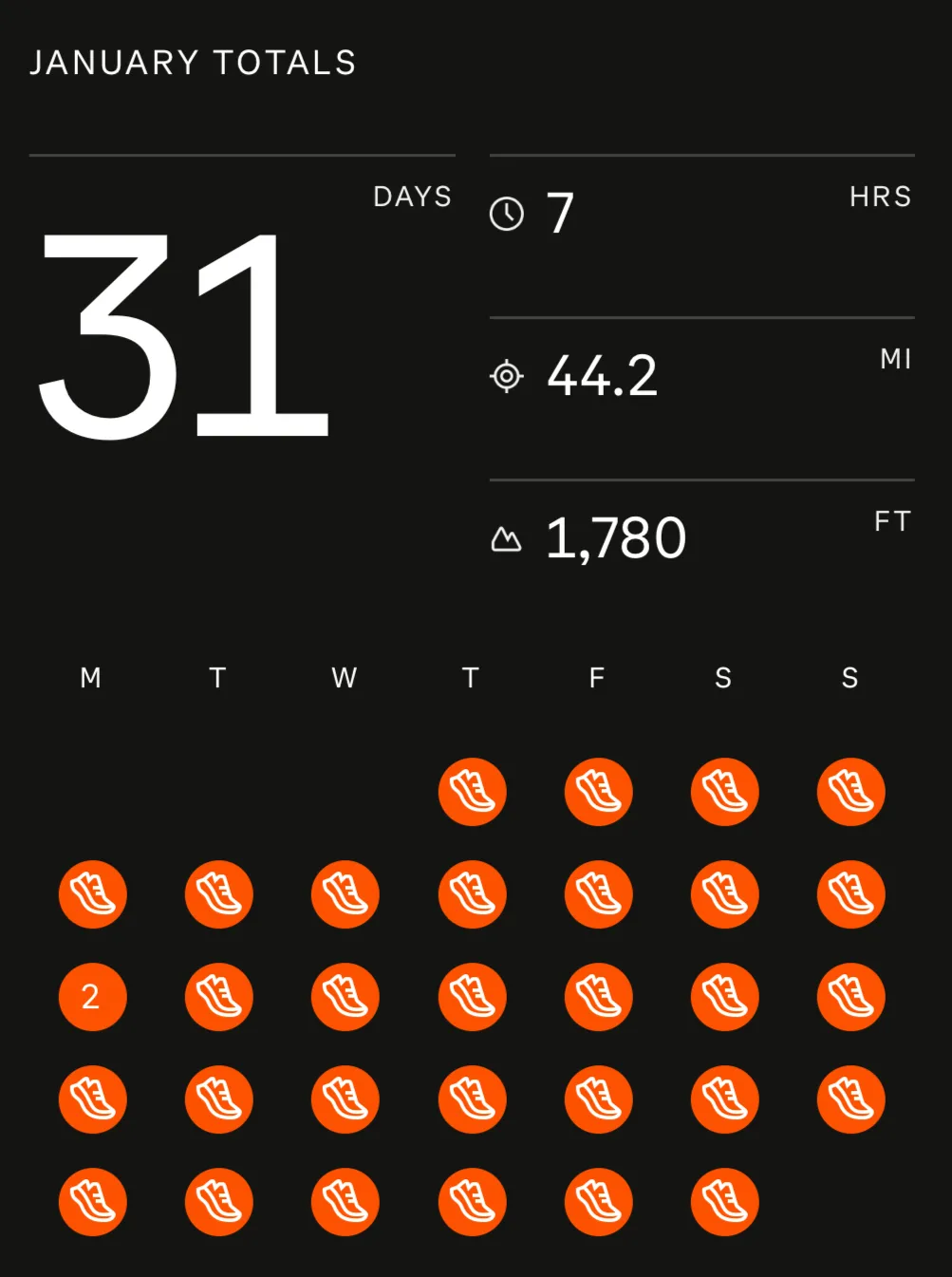Click the shoe icon on the first Sunday
Screen dimensions: 952x1277
tap(850, 791)
